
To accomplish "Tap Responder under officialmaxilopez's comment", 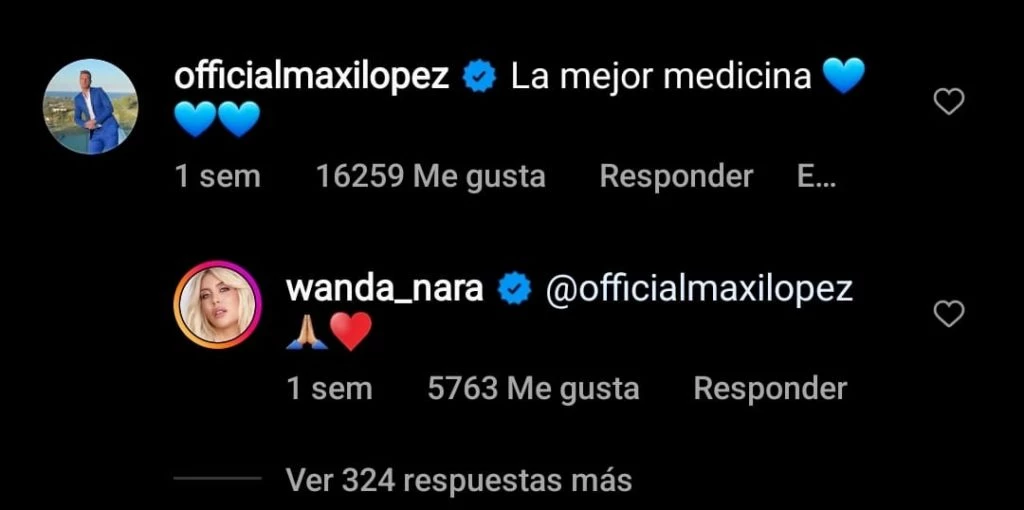I will coord(676,177).
